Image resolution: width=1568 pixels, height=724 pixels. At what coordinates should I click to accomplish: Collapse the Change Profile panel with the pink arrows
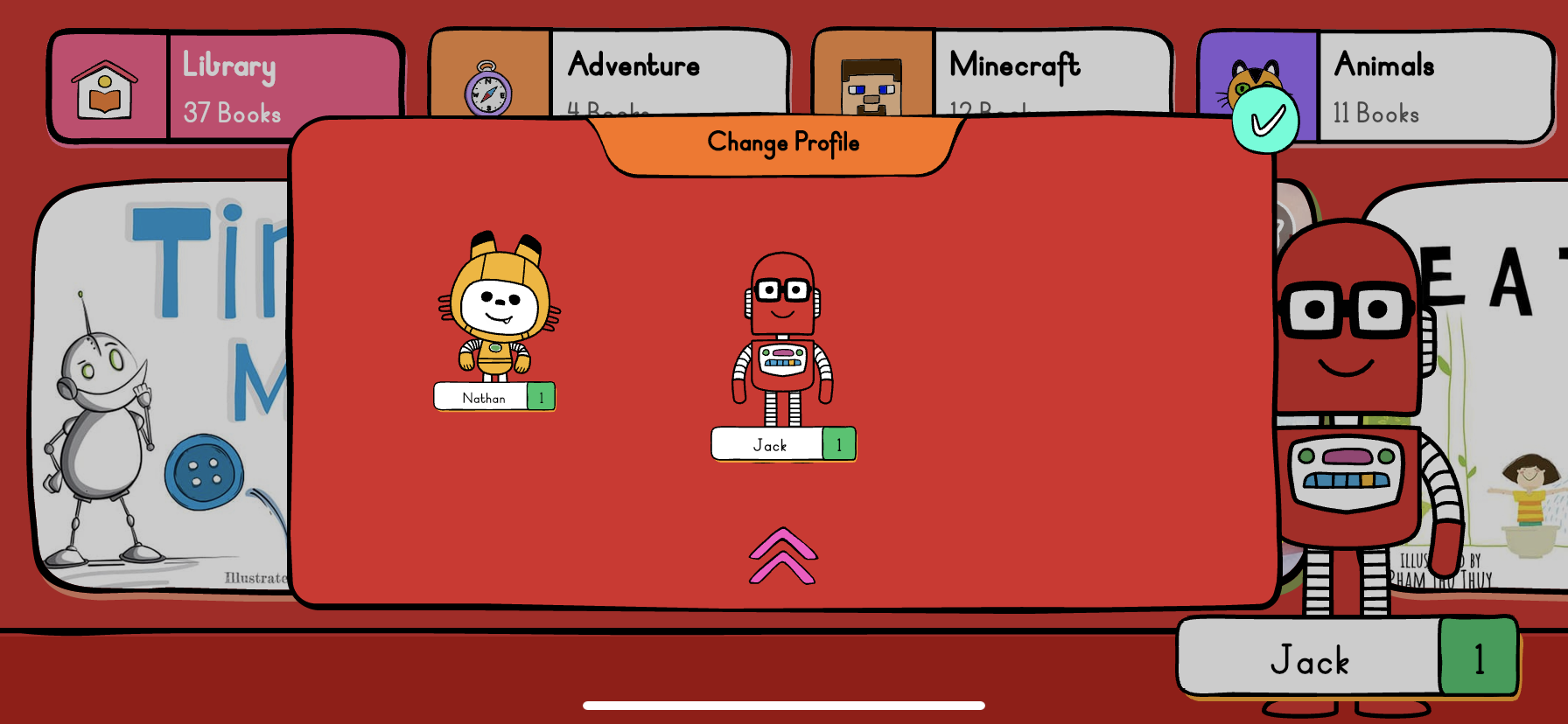click(x=782, y=556)
